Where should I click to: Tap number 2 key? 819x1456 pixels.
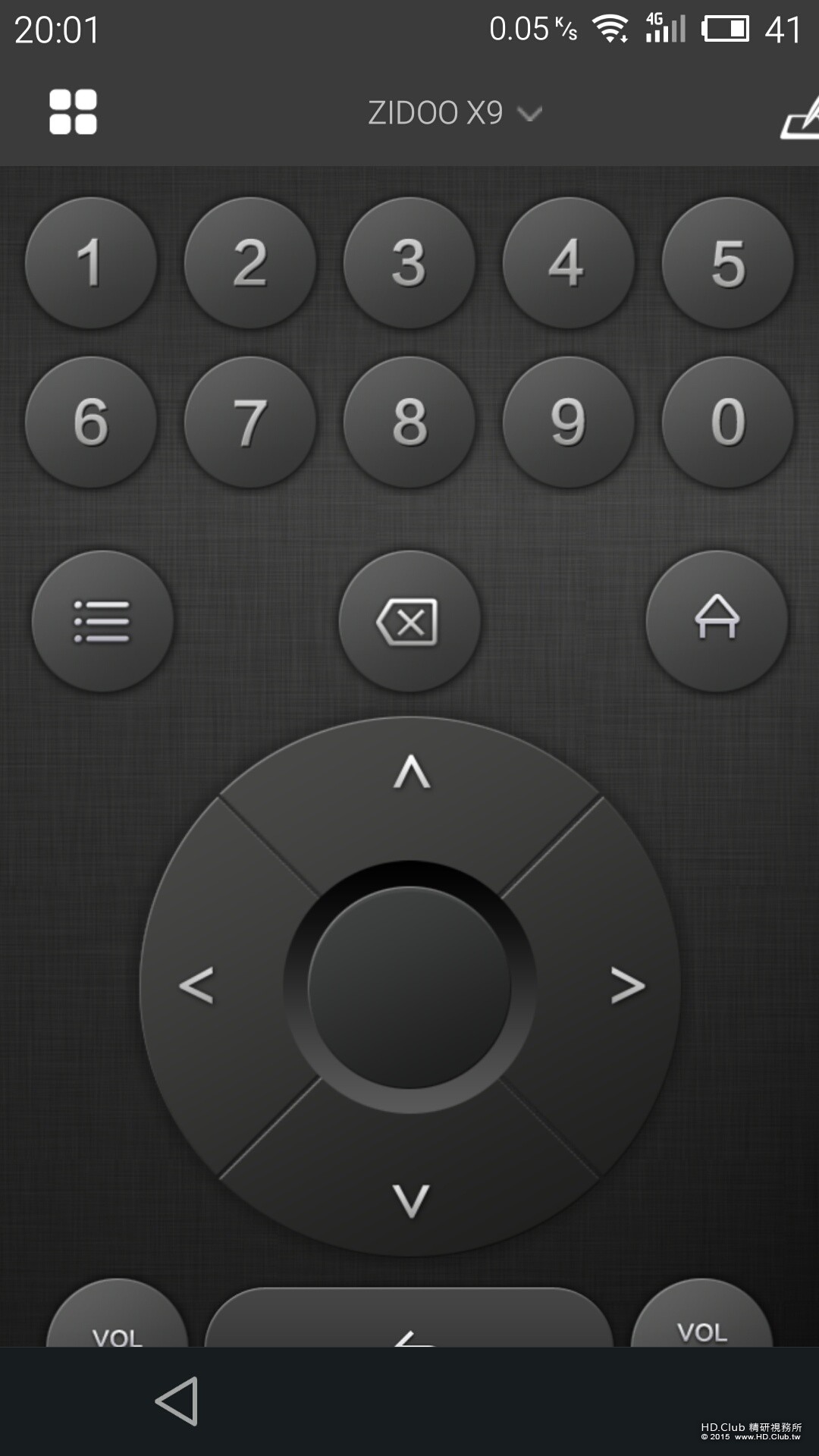250,263
